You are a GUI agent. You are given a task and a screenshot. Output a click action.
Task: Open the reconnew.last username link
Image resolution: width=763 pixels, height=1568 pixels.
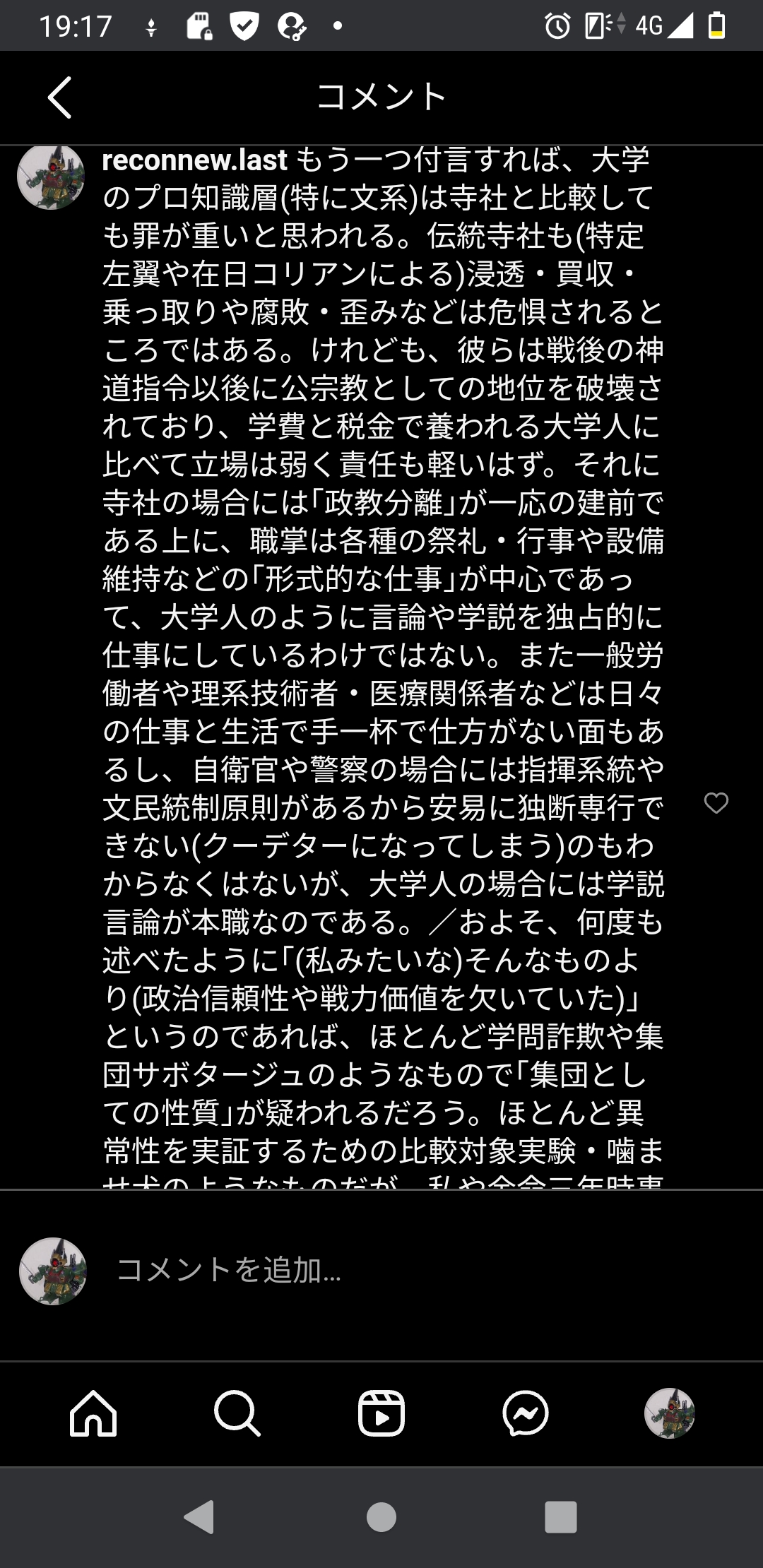pyautogui.click(x=194, y=161)
